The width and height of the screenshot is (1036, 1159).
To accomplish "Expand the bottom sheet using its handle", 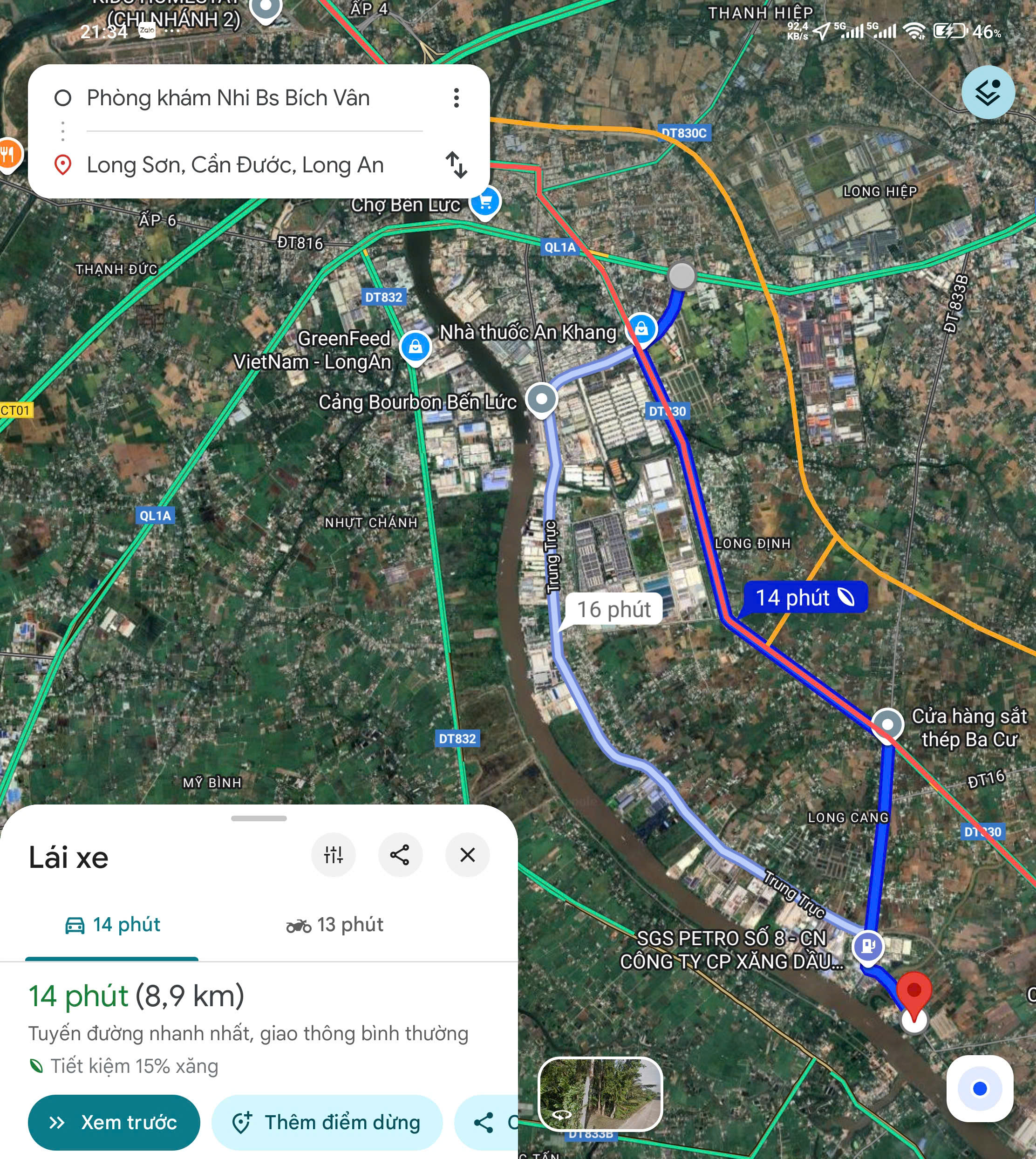I will tap(259, 818).
